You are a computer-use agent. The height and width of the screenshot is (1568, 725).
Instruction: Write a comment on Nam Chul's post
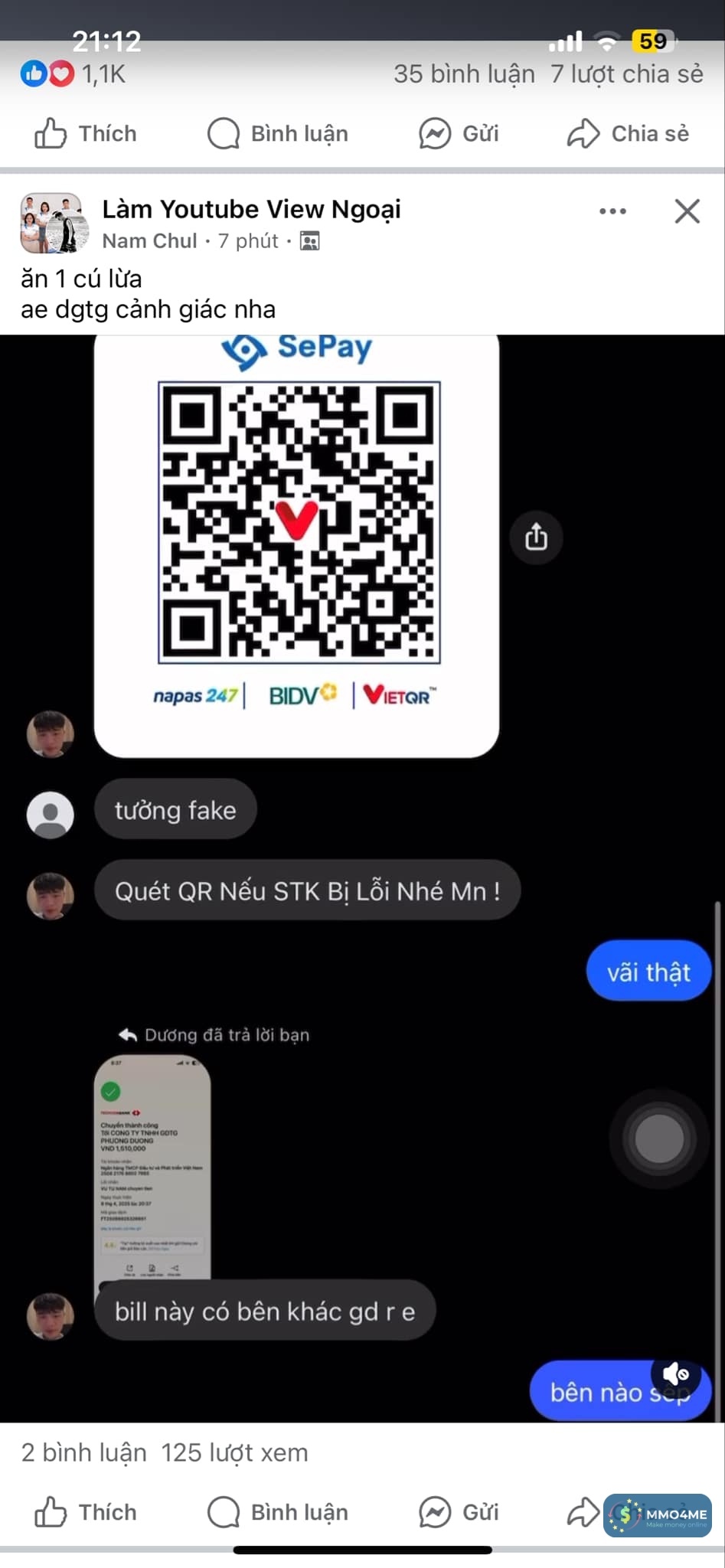click(278, 1512)
